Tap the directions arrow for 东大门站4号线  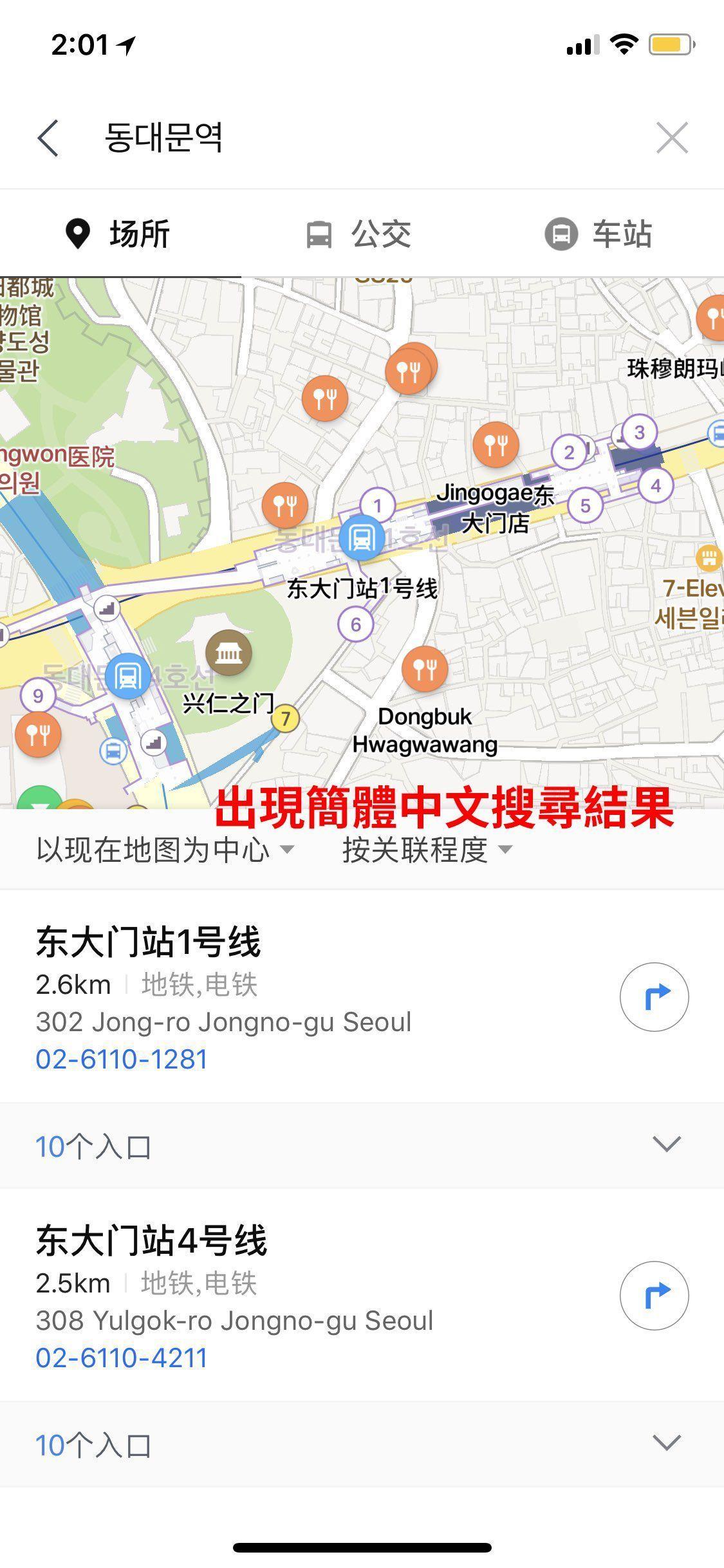pyautogui.click(x=656, y=1295)
